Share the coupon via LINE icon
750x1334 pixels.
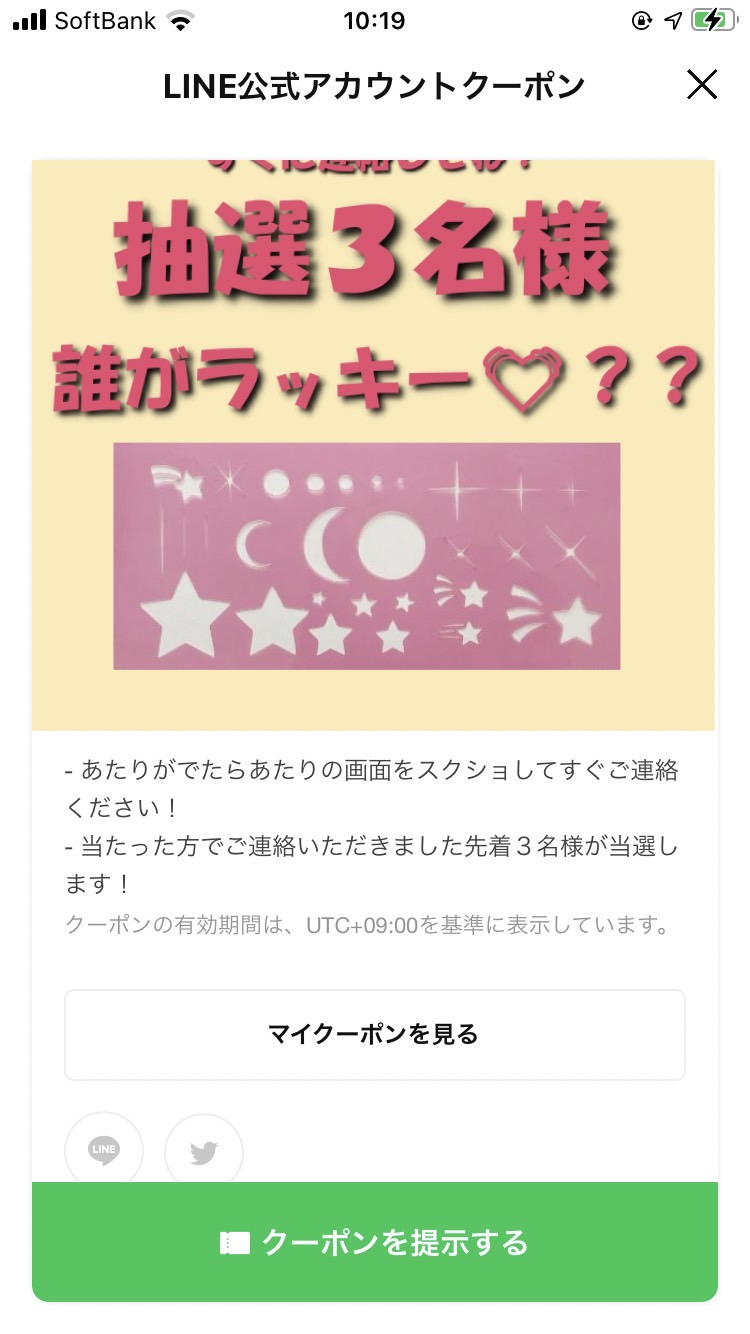pyautogui.click(x=104, y=1151)
